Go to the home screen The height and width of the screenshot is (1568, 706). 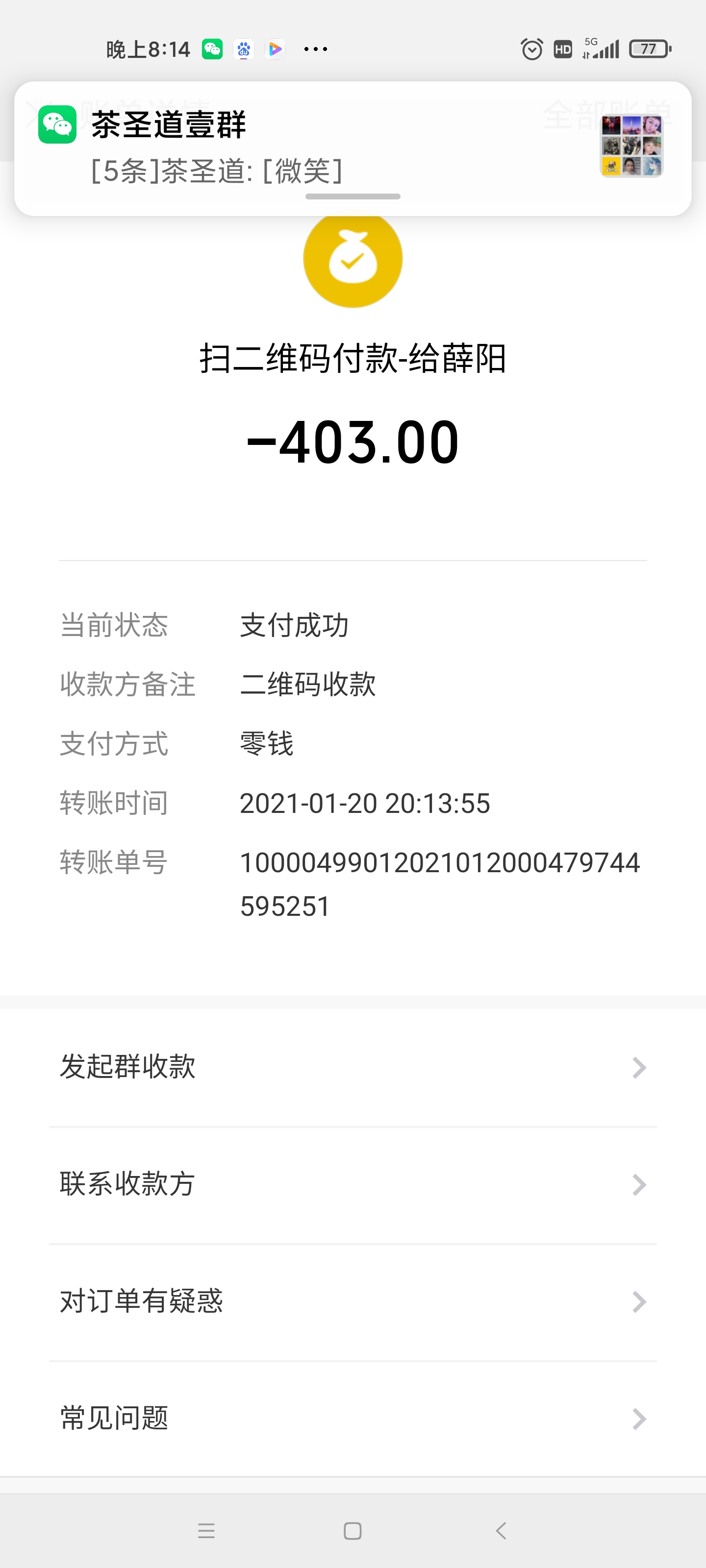click(353, 1530)
